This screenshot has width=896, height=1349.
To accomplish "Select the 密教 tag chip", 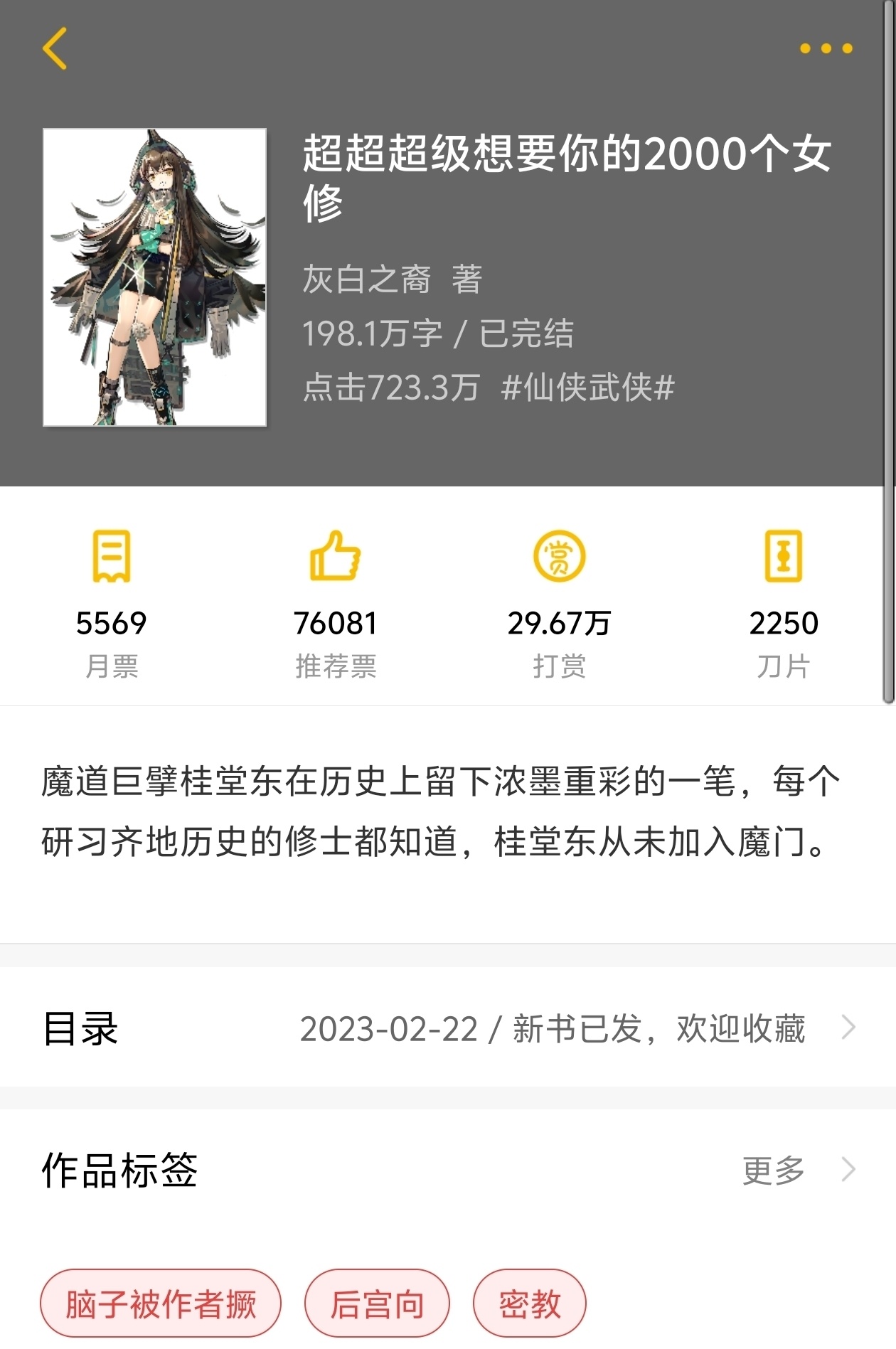I will pyautogui.click(x=530, y=1304).
